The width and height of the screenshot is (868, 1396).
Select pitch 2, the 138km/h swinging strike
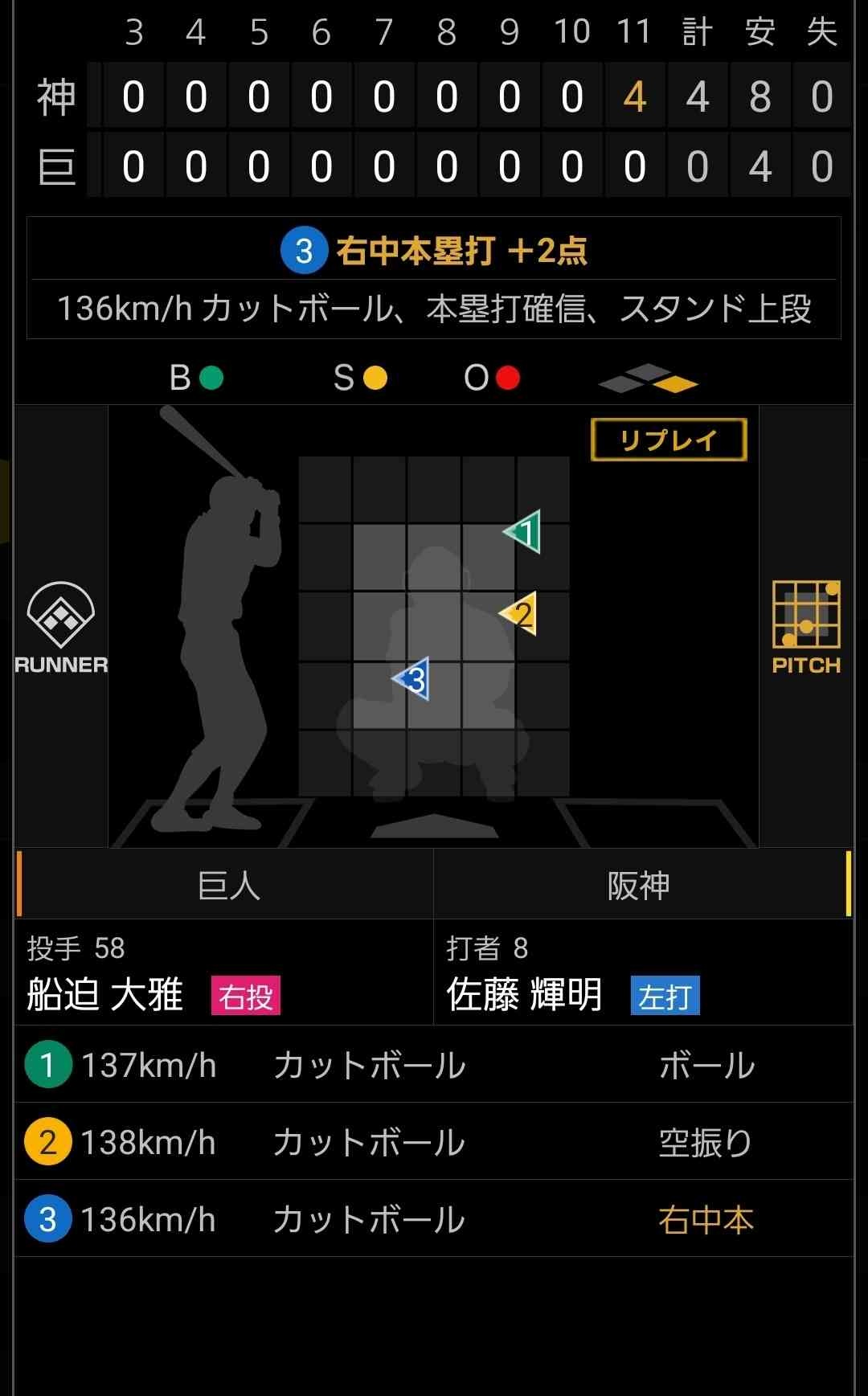pyautogui.click(x=434, y=1142)
